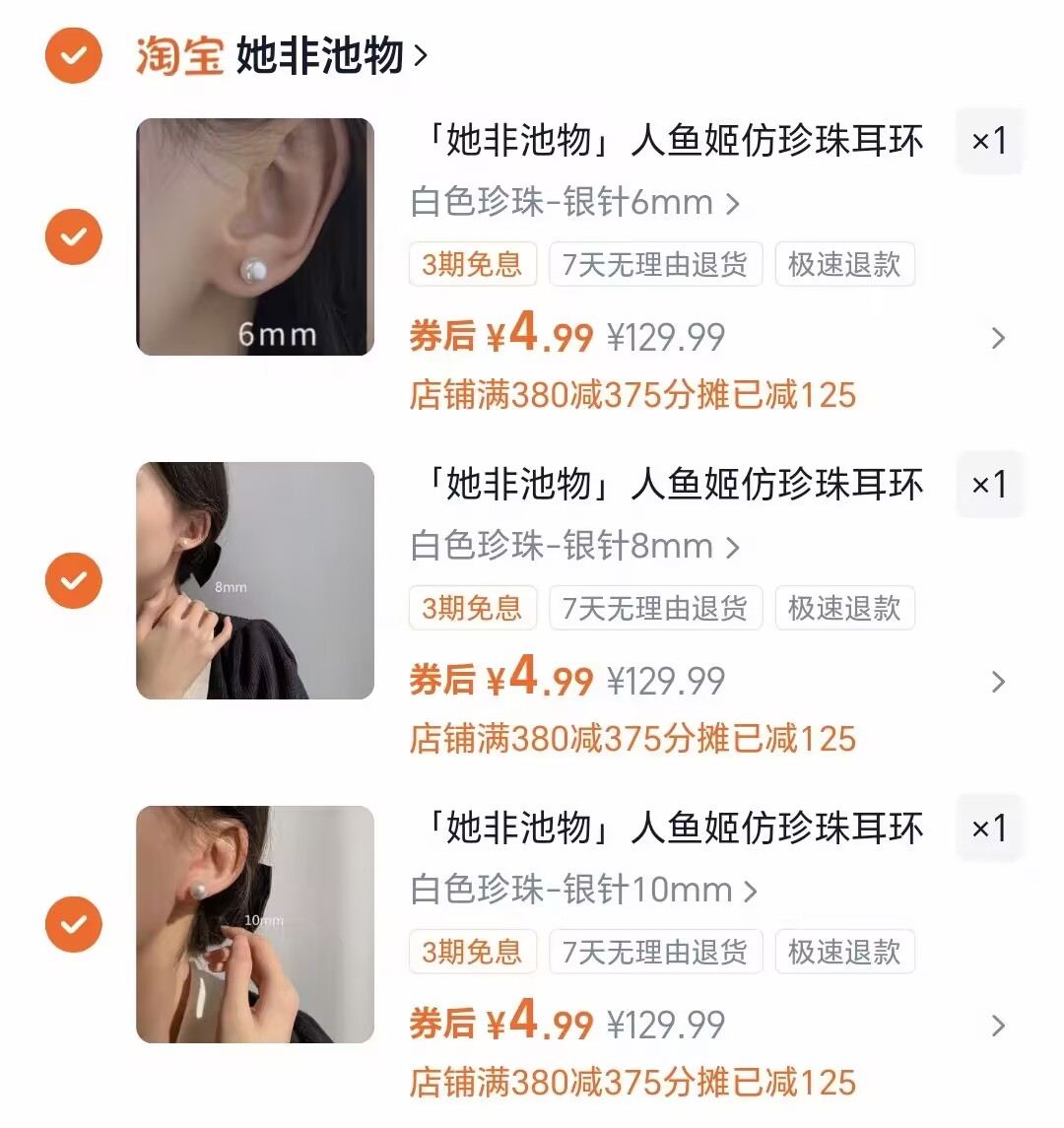The image size is (1064, 1128).
Task: Expand details of the second earring item
Action: point(999,682)
